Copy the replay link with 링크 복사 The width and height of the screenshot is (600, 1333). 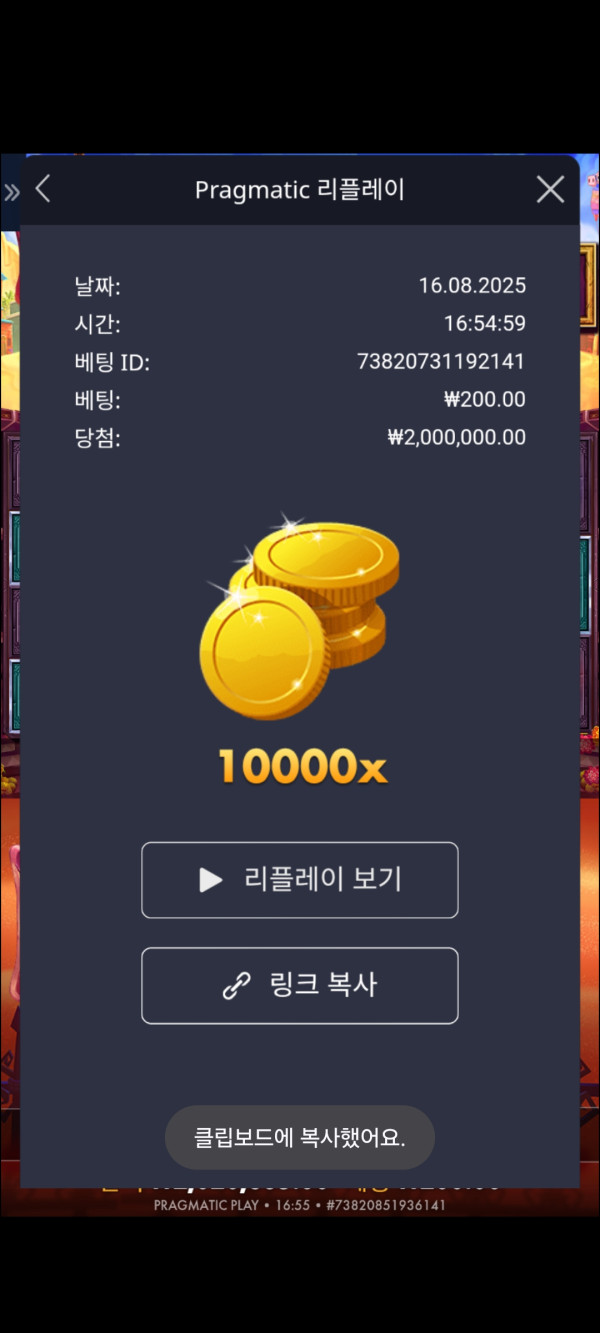(300, 986)
